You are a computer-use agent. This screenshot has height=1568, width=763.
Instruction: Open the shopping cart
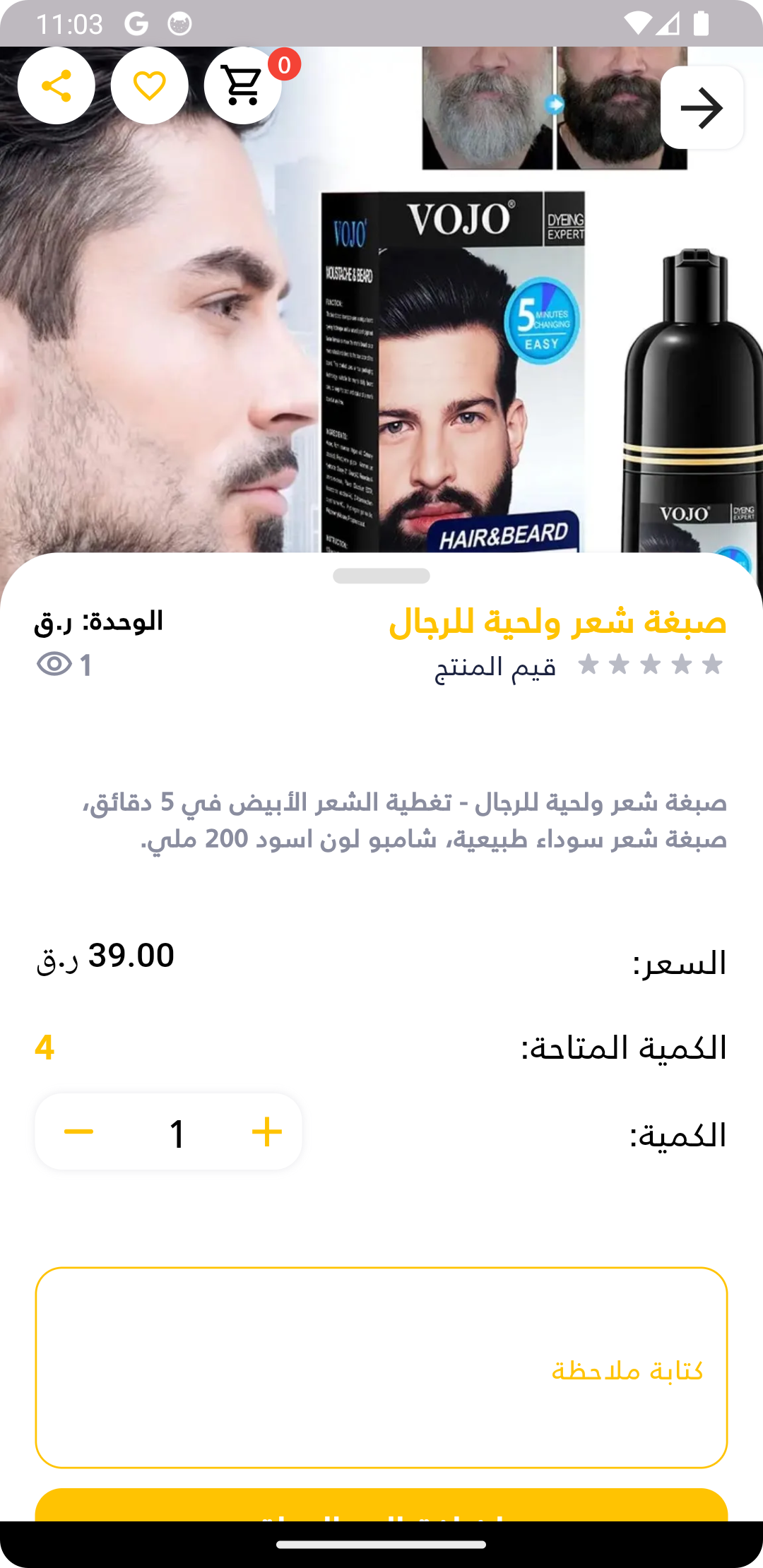243,86
